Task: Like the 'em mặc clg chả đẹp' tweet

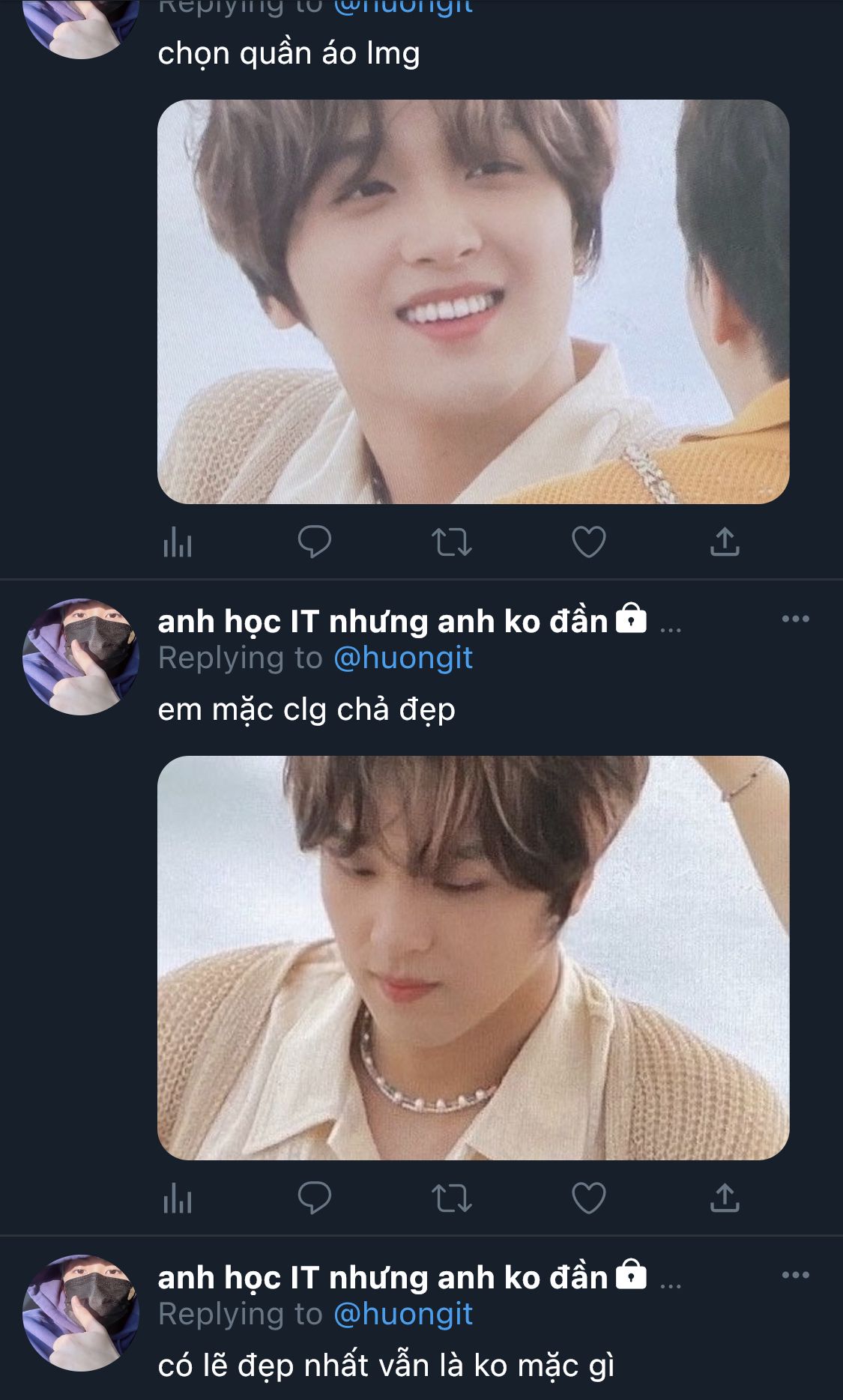Action: tap(588, 1198)
